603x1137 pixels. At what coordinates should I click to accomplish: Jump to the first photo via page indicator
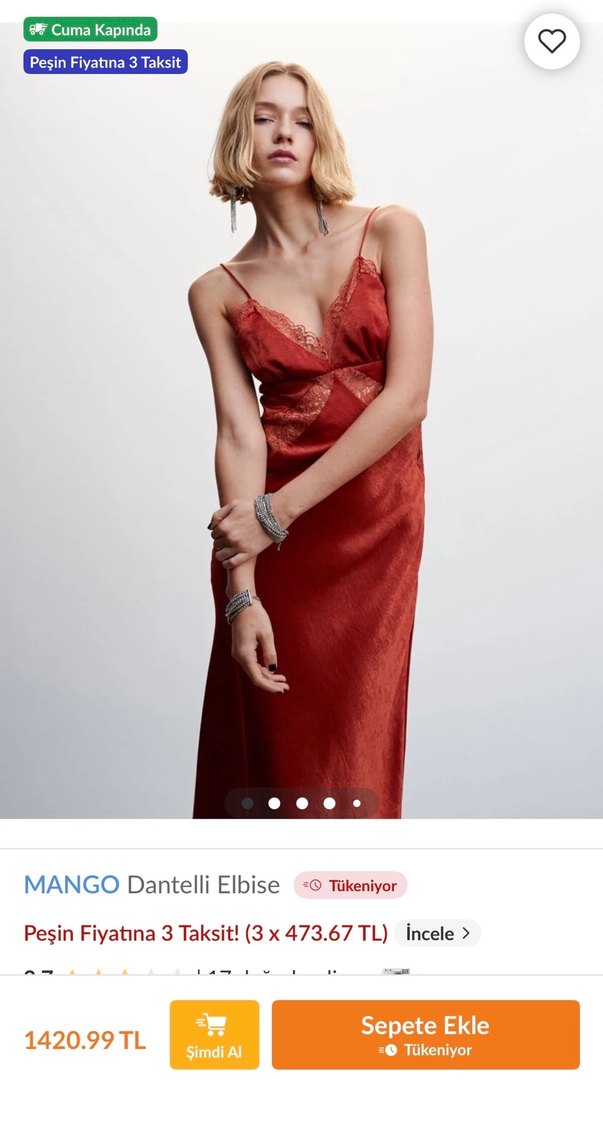point(247,803)
